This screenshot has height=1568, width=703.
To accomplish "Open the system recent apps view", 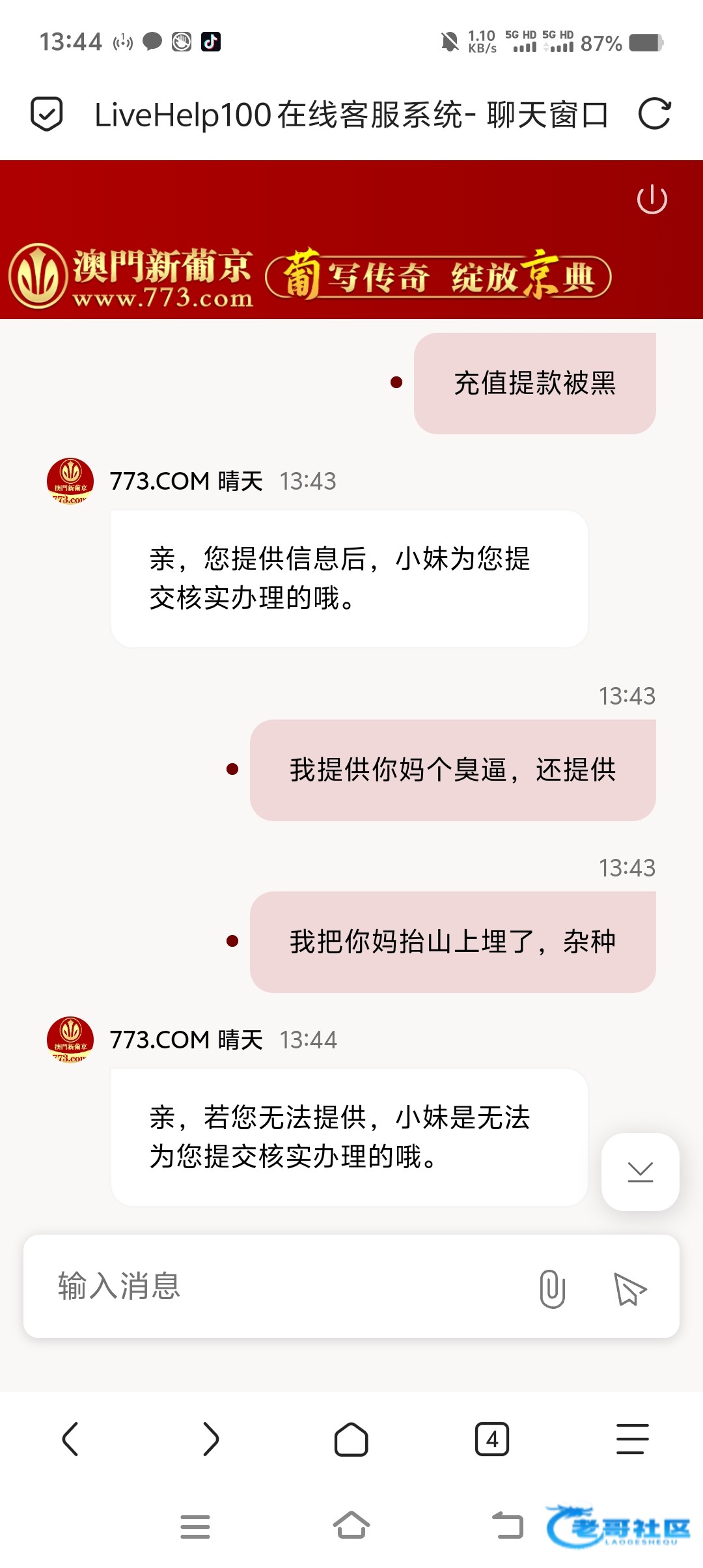I will pos(195,1526).
